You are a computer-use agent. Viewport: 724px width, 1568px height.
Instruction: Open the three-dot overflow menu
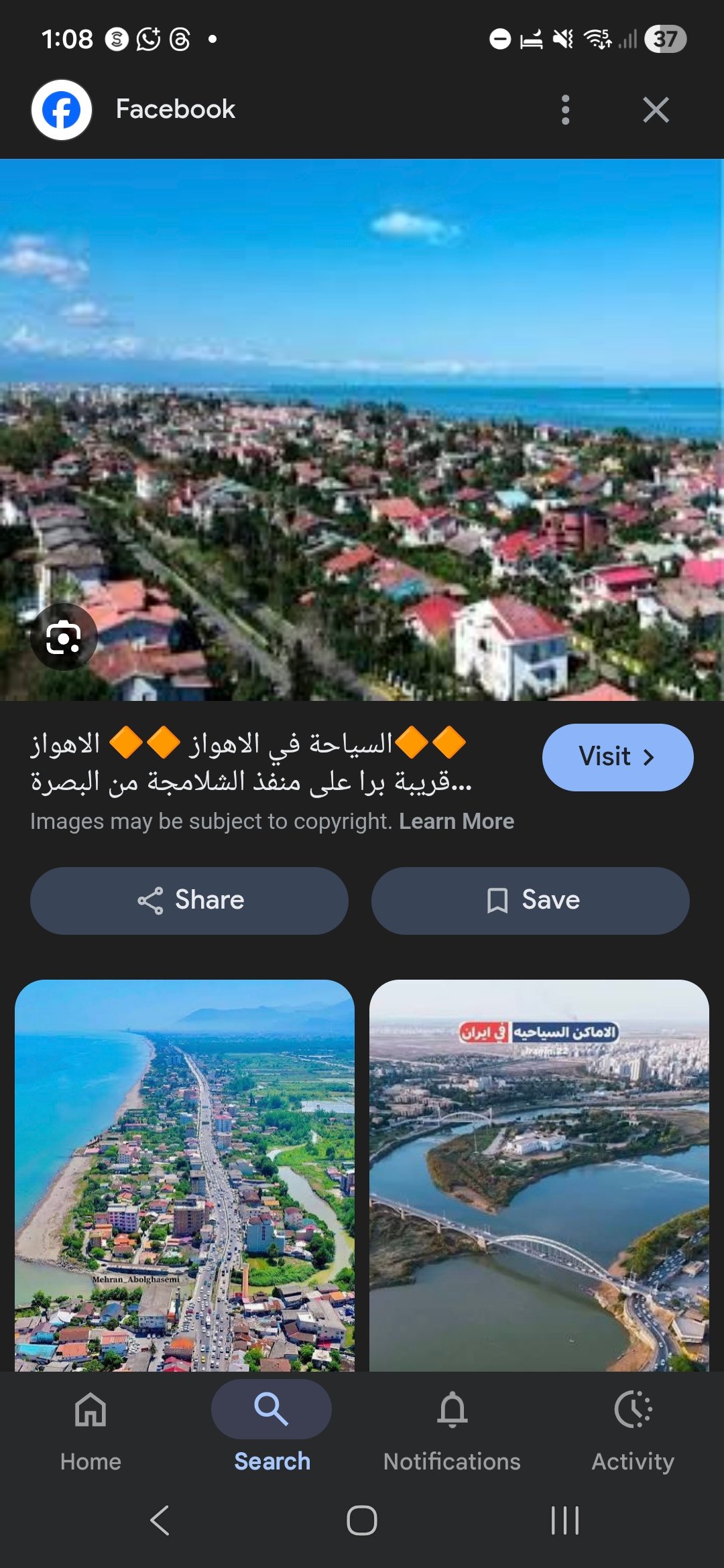(565, 110)
